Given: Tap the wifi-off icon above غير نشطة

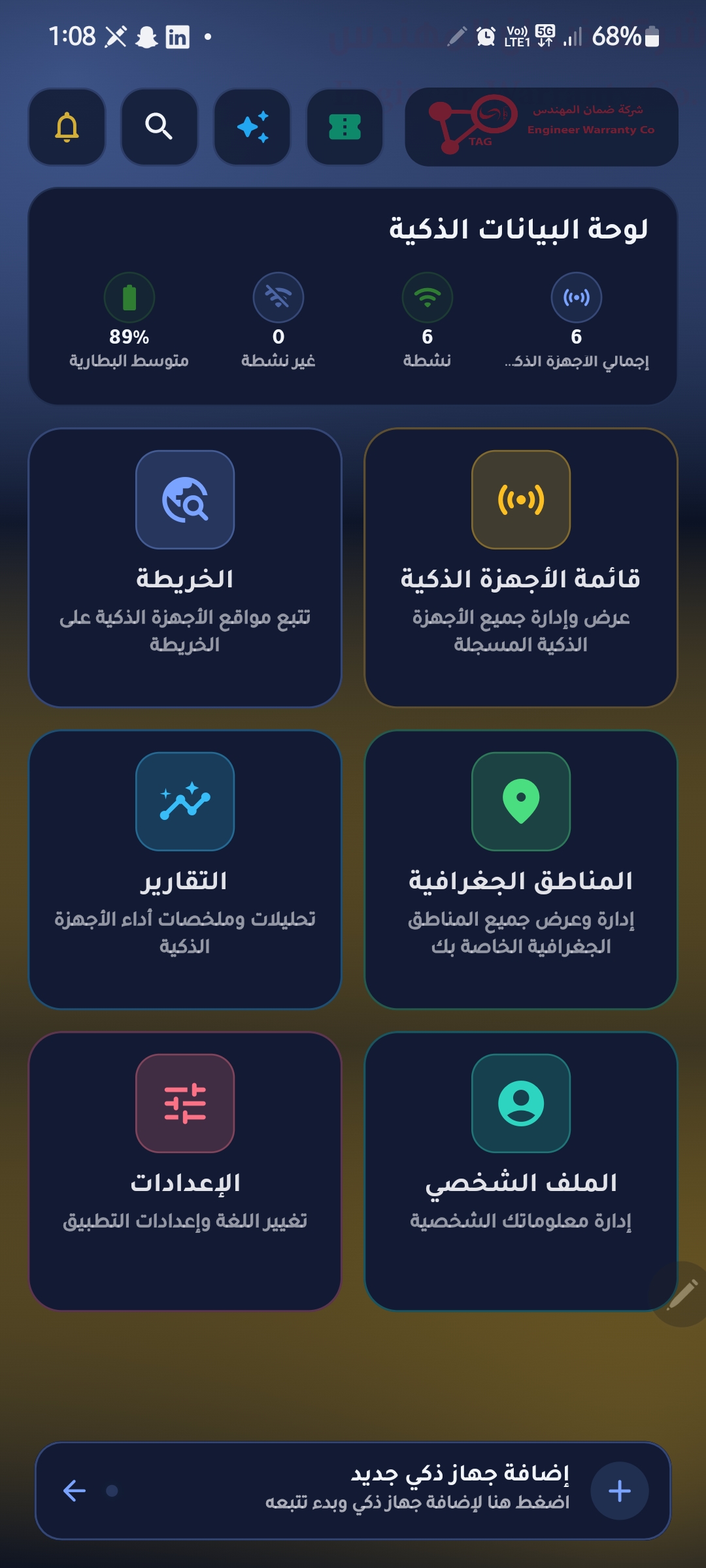Looking at the screenshot, I should (278, 297).
